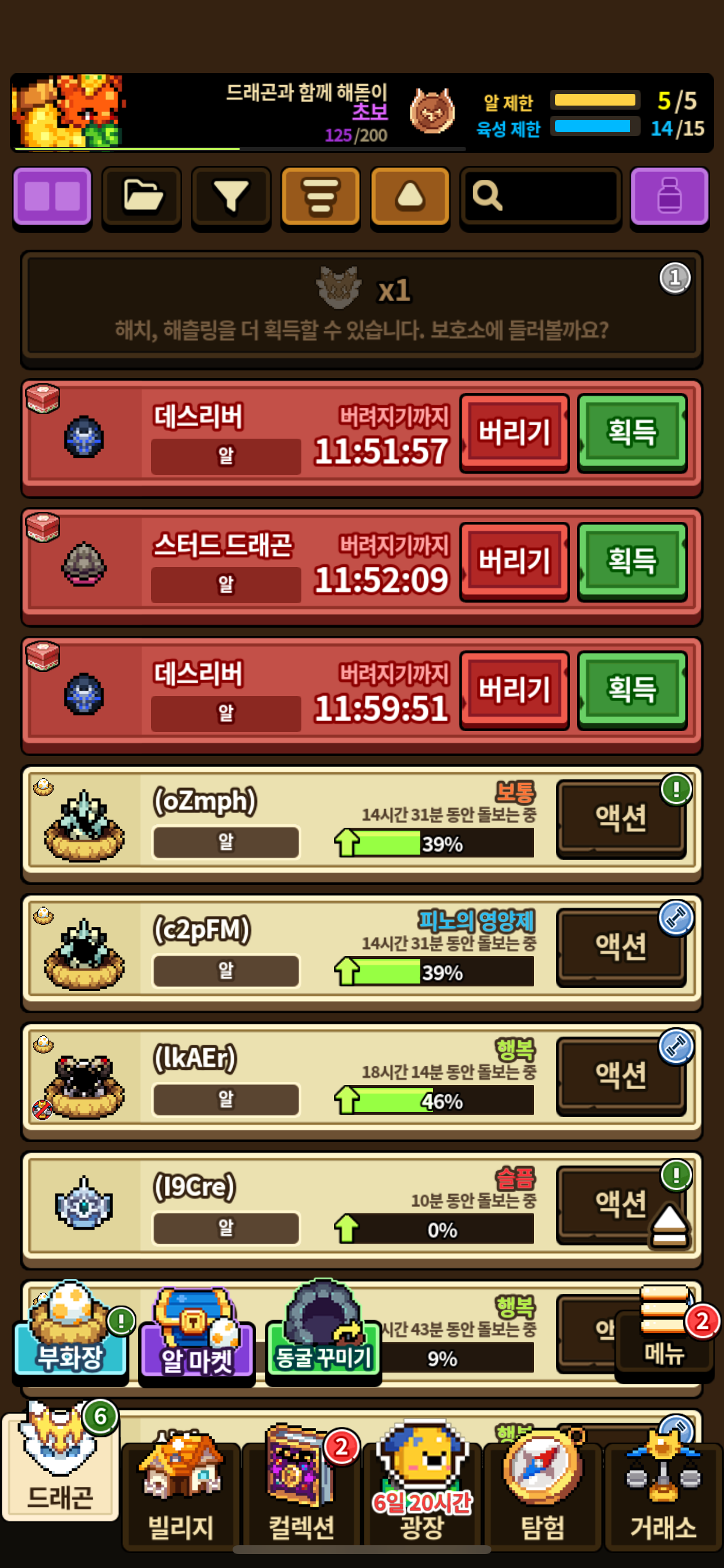Claim the 스터드 드래곤 egg with 획득
The height and width of the screenshot is (1568, 724).
tap(632, 561)
